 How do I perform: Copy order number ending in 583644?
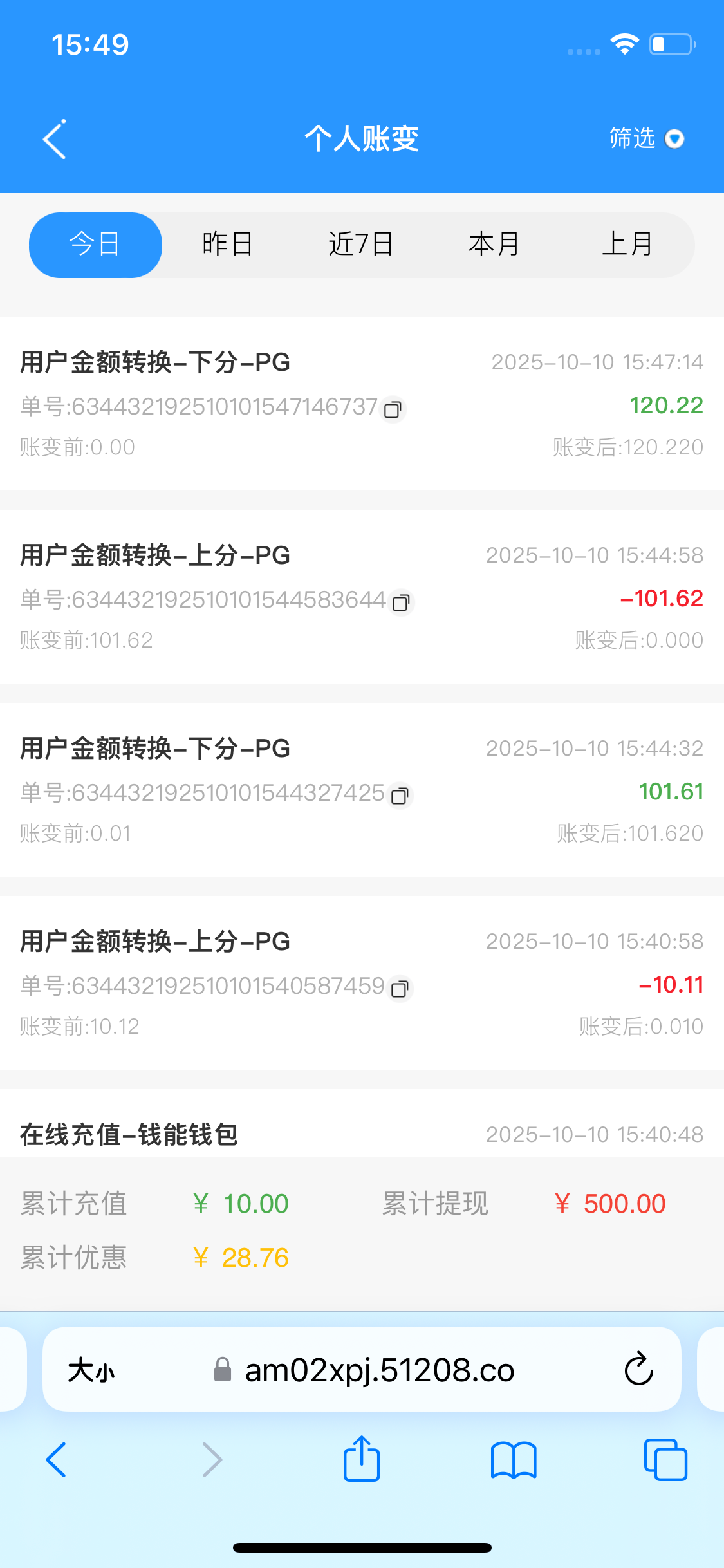[x=401, y=602]
